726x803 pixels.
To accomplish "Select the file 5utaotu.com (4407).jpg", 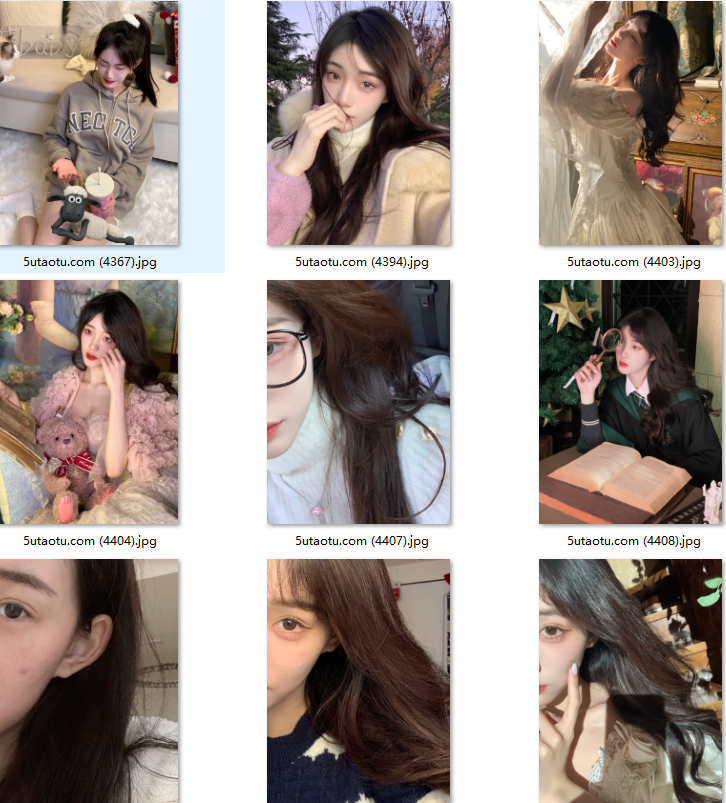I will tap(359, 402).
